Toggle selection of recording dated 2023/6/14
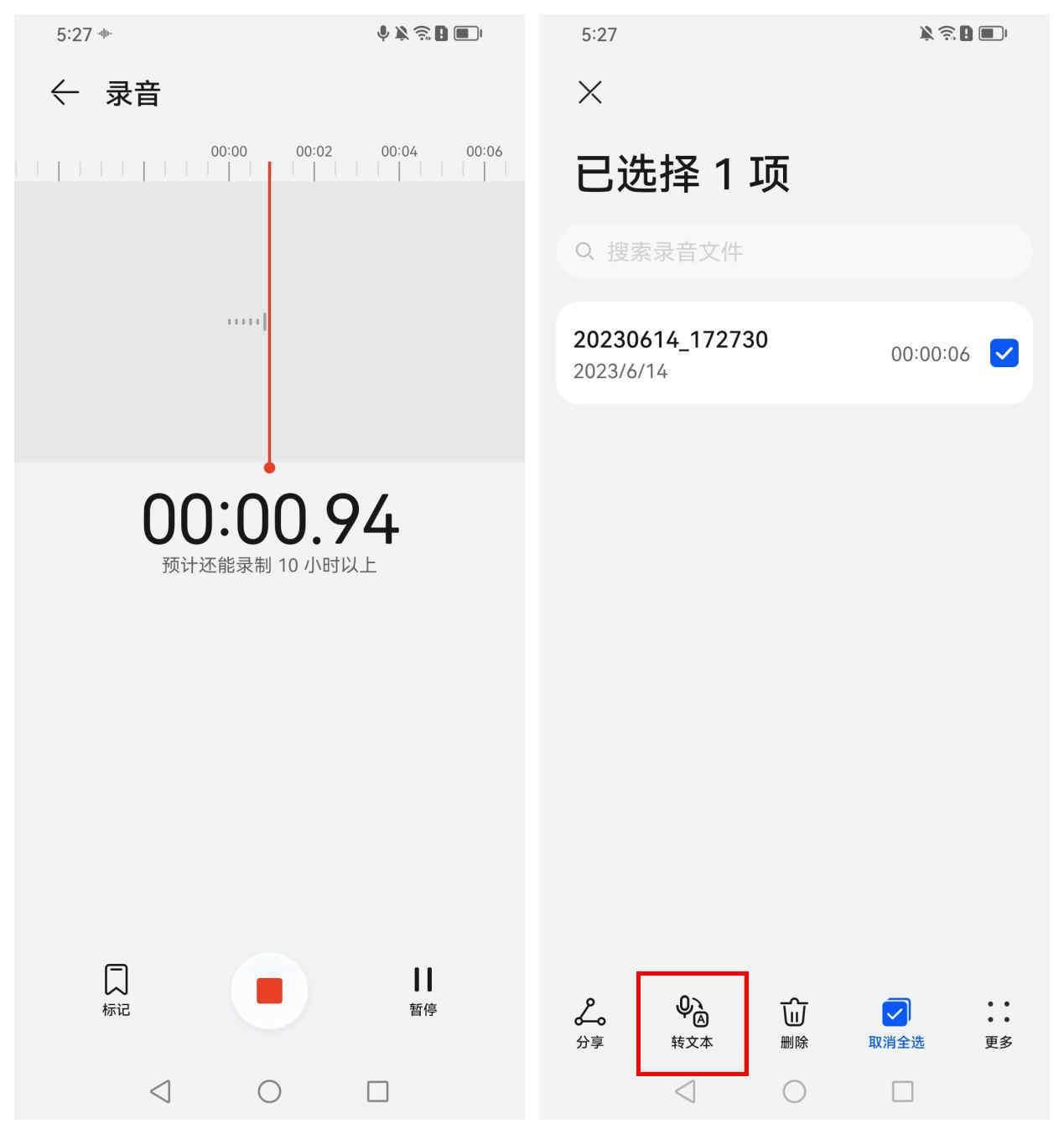This screenshot has width=1064, height=1134. coord(755,353)
